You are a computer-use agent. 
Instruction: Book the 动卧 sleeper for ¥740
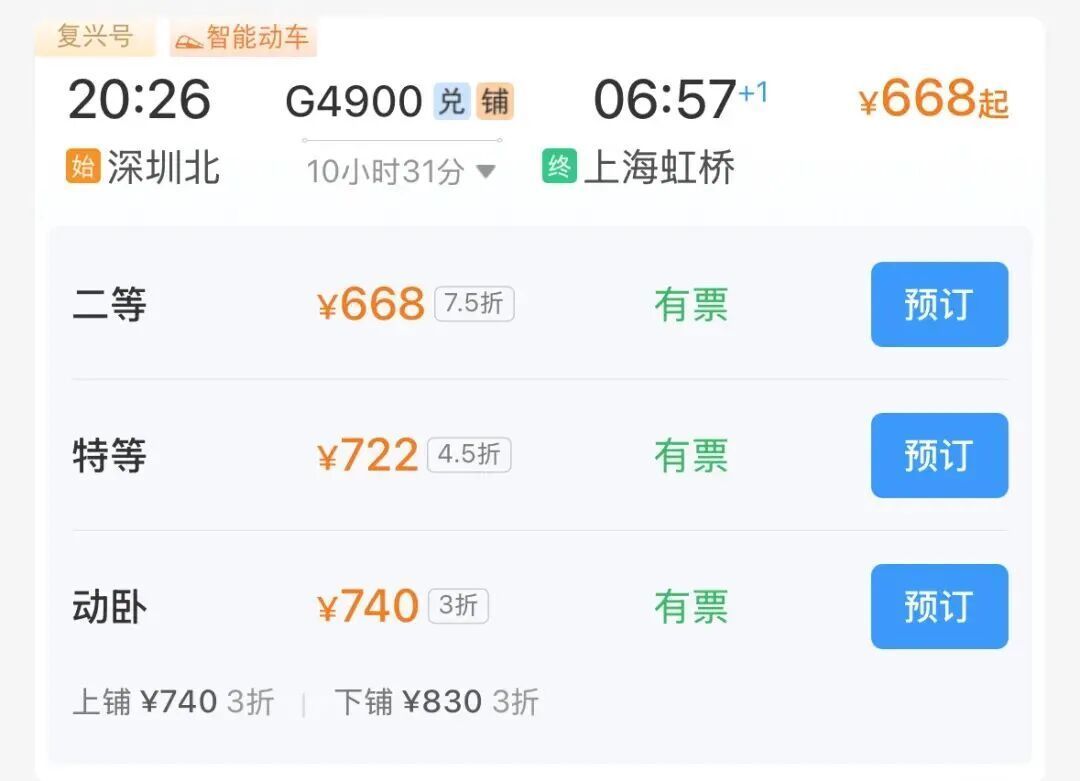[x=938, y=606]
